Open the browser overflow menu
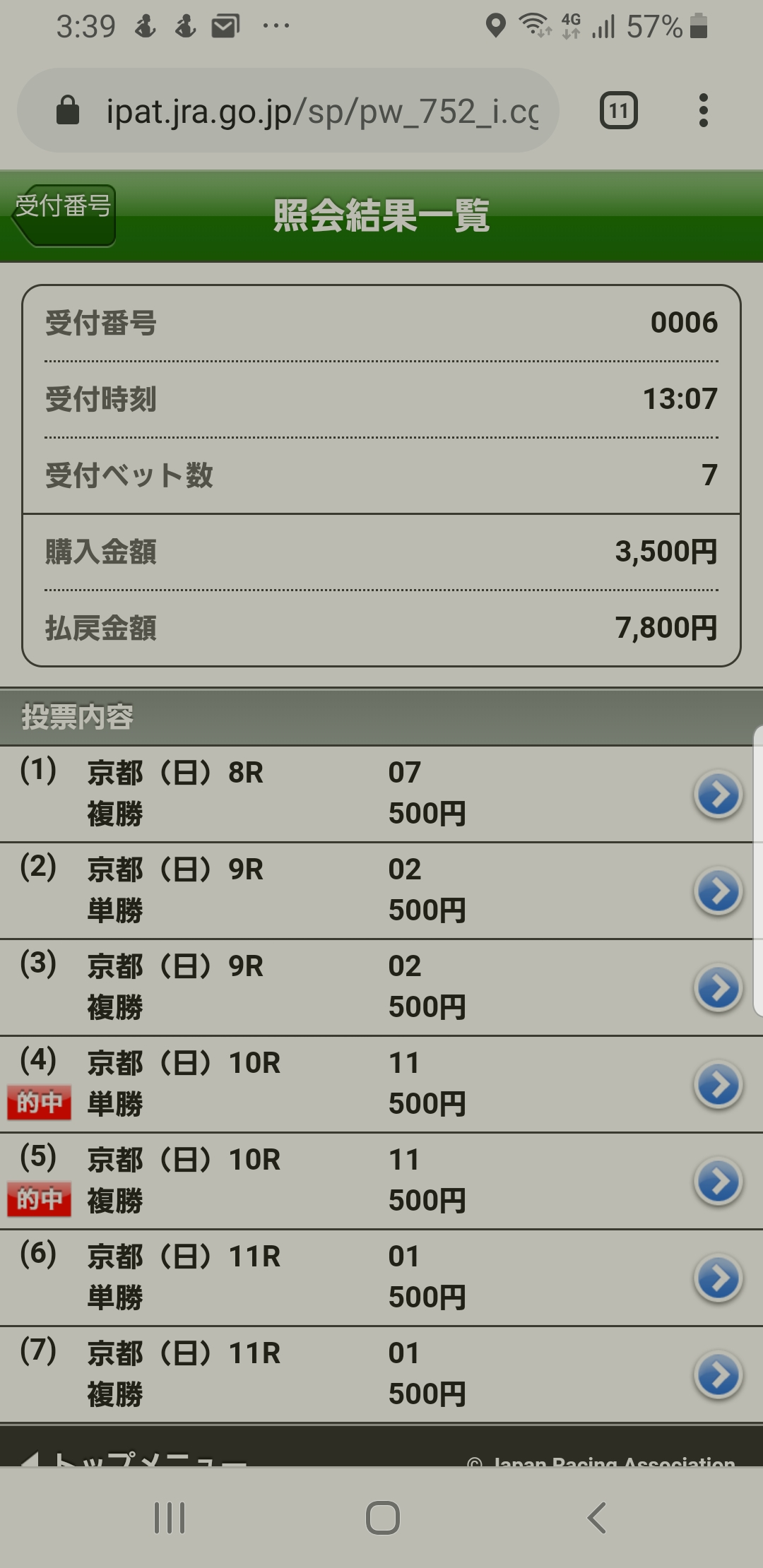Image resolution: width=763 pixels, height=1568 pixels. tap(702, 111)
